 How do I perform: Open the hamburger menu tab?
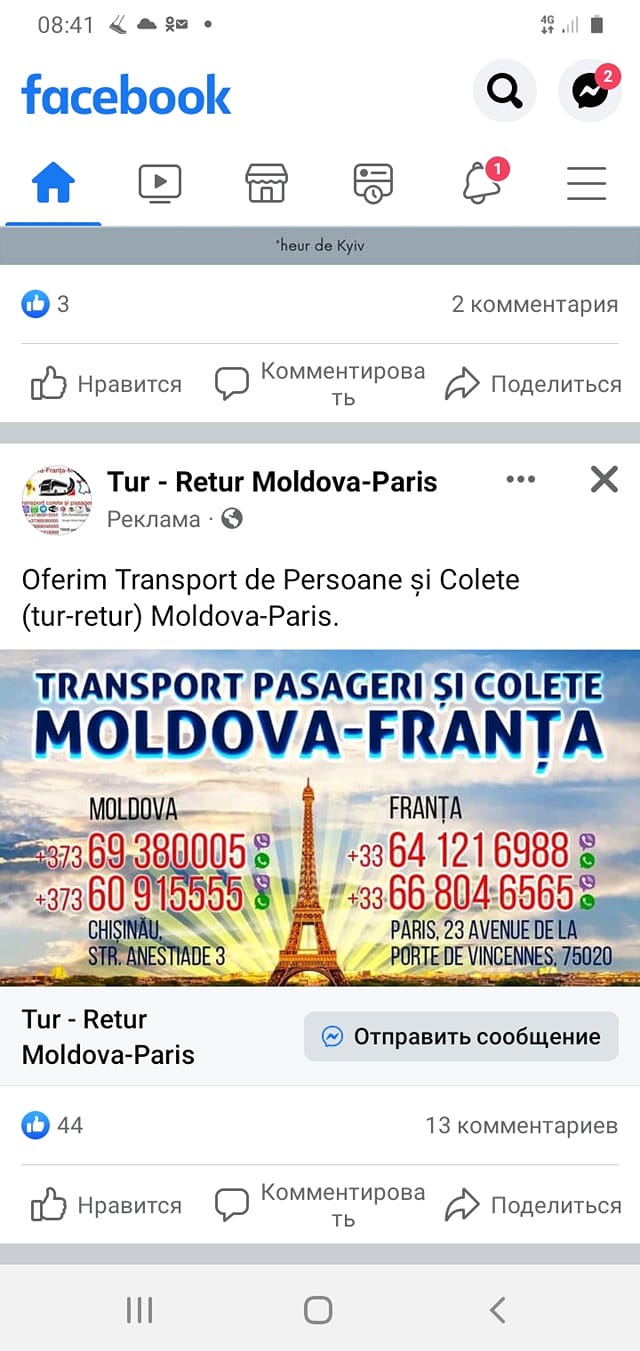pyautogui.click(x=587, y=183)
